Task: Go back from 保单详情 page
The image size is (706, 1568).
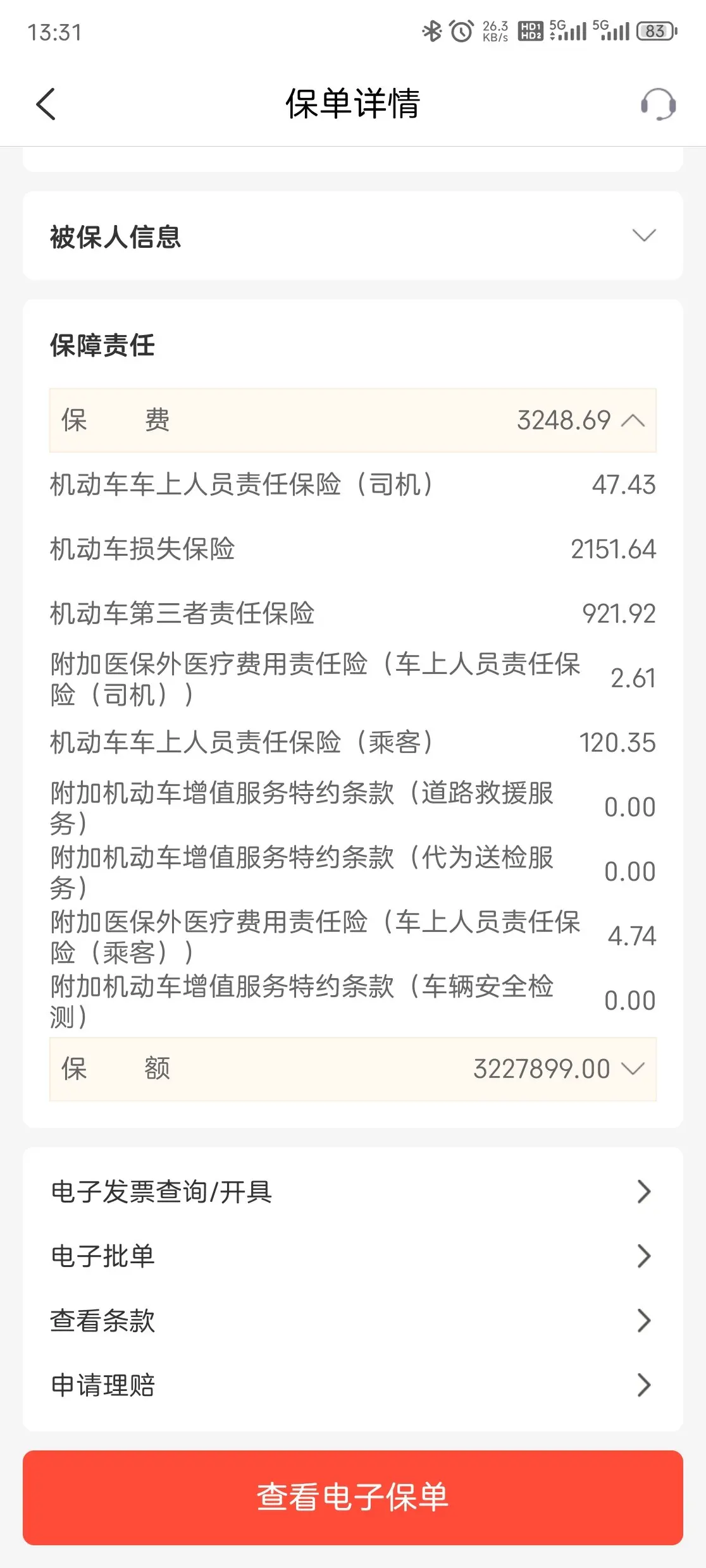Action: click(46, 104)
